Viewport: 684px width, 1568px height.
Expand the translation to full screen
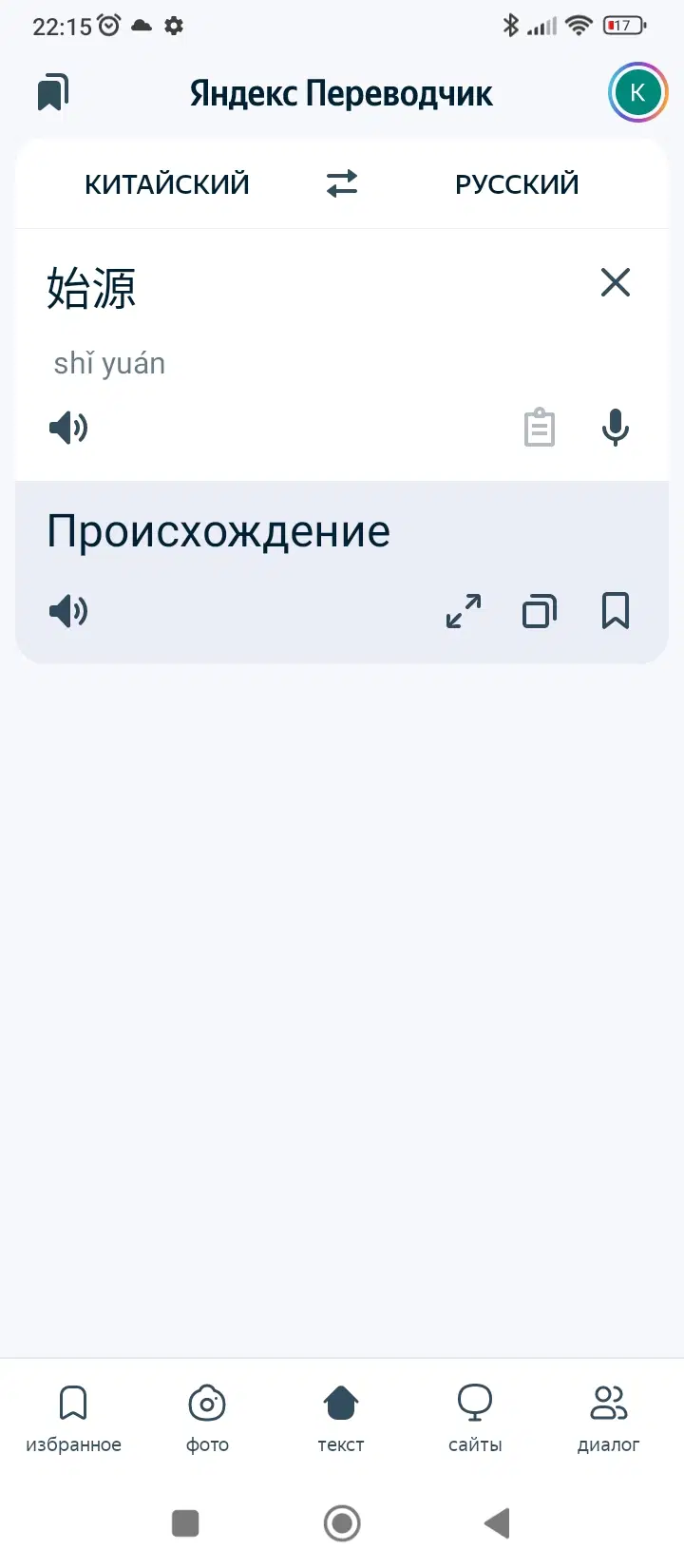pos(464,610)
